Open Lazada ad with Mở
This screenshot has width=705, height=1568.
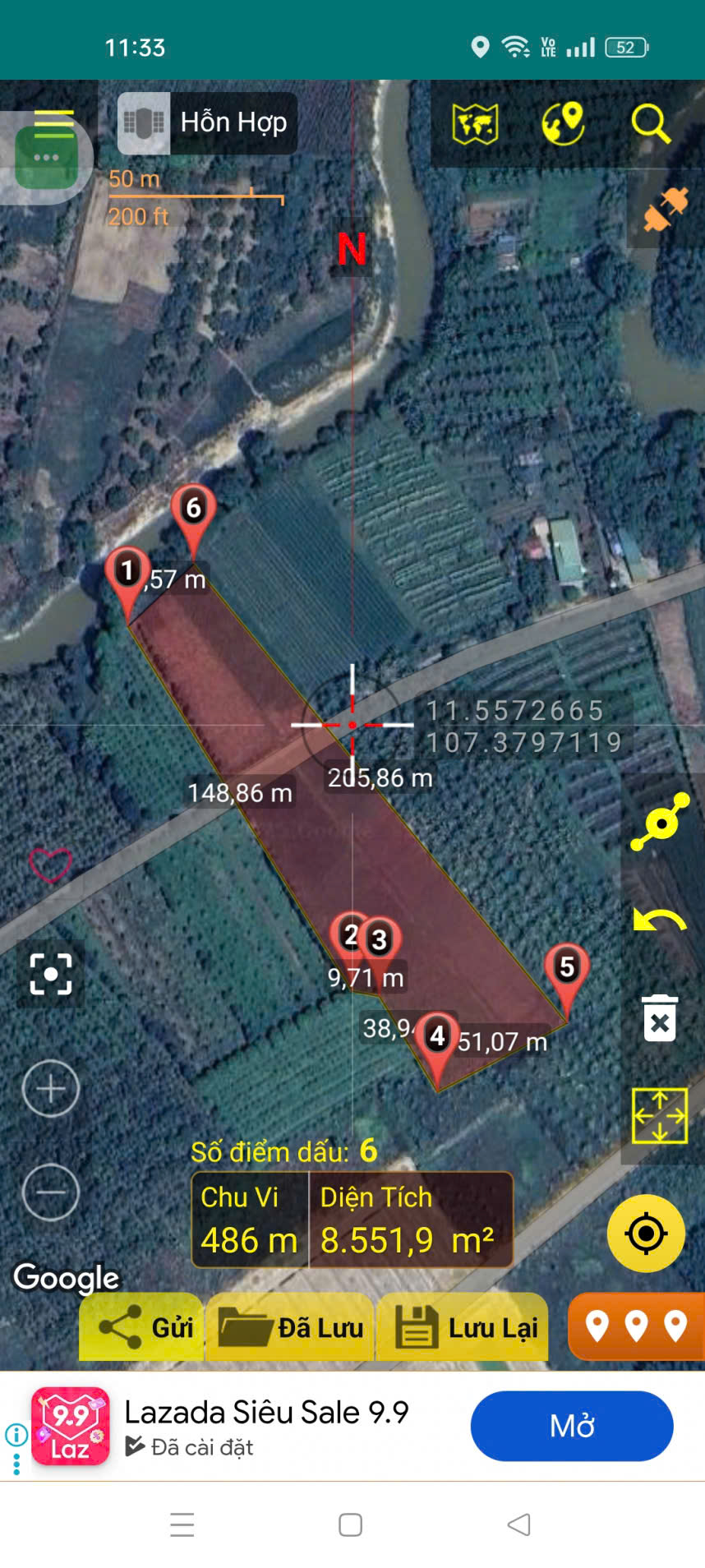click(572, 1426)
